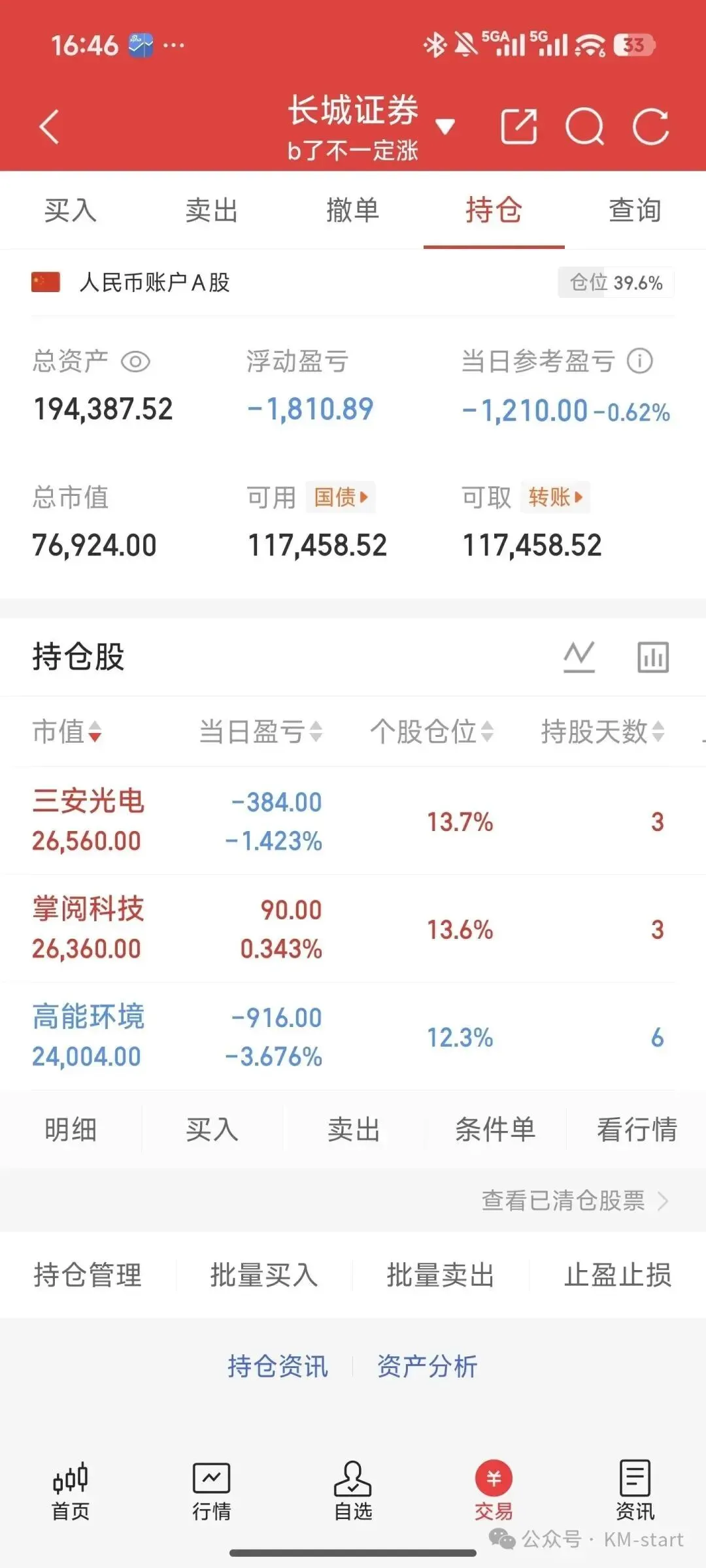This screenshot has height=1568, width=706.
Task: Switch to the 撤单 tab
Action: click(353, 210)
